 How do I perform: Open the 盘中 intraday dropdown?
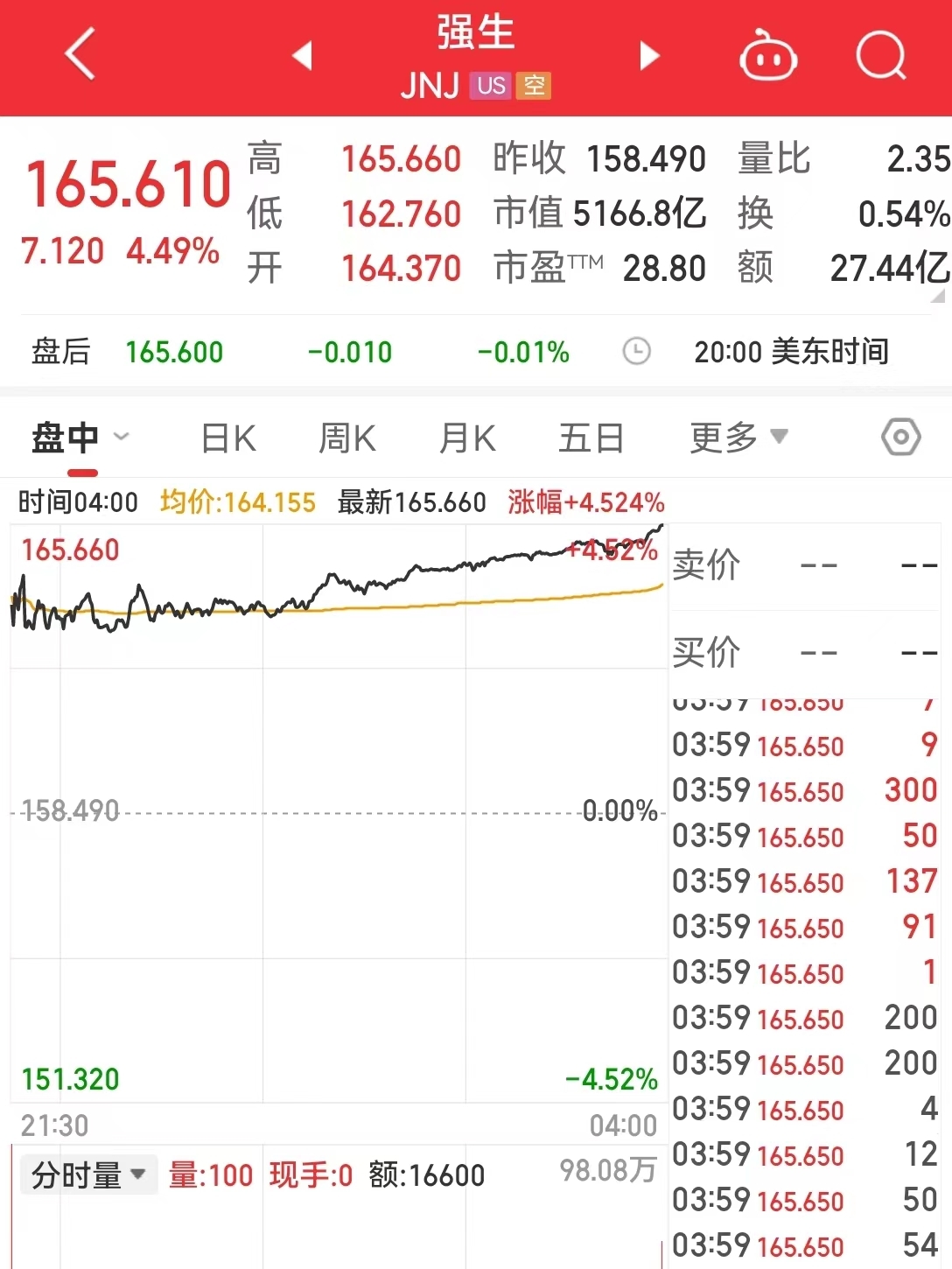point(80,437)
